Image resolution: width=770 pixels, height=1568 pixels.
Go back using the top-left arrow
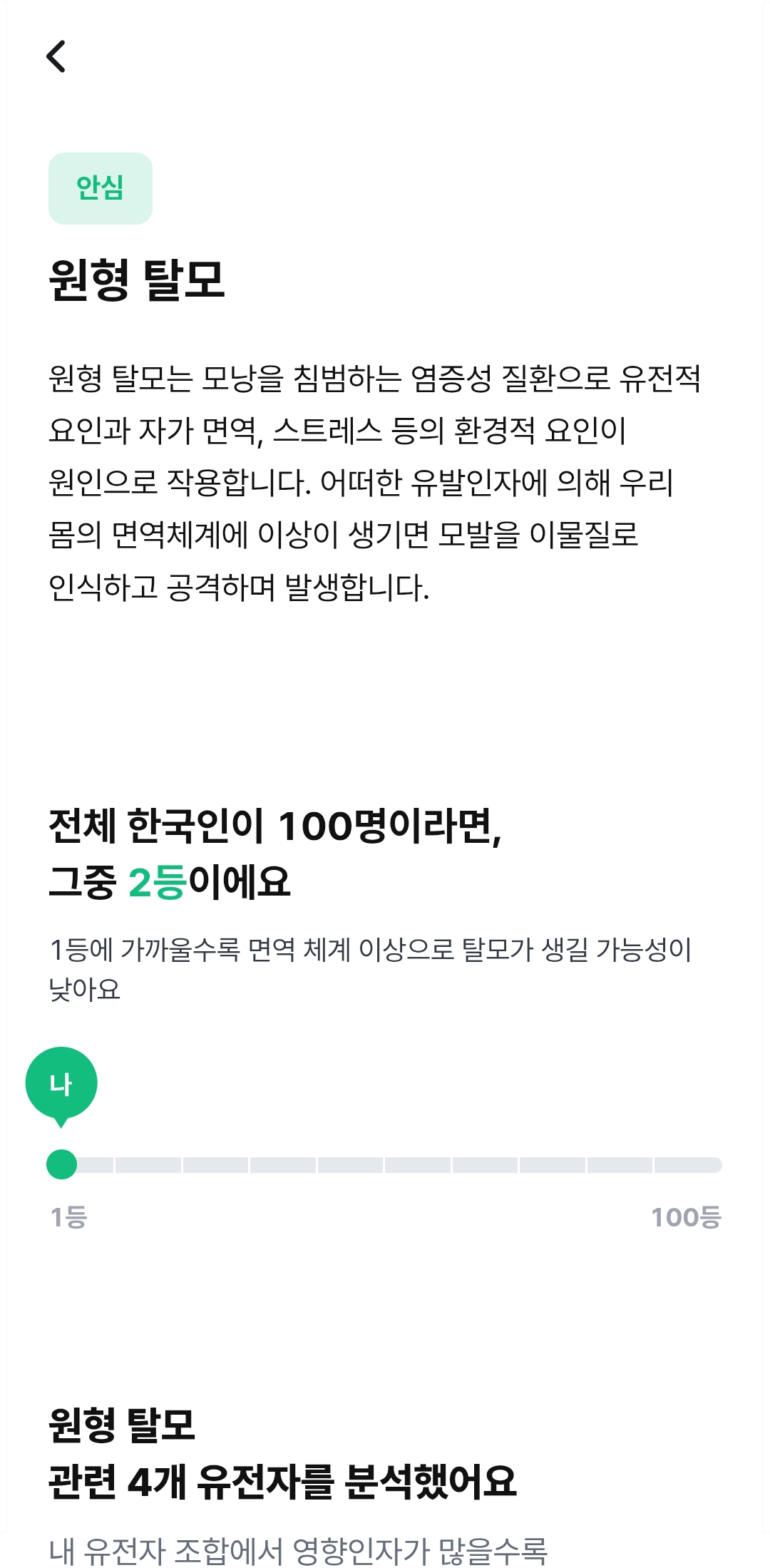56,56
